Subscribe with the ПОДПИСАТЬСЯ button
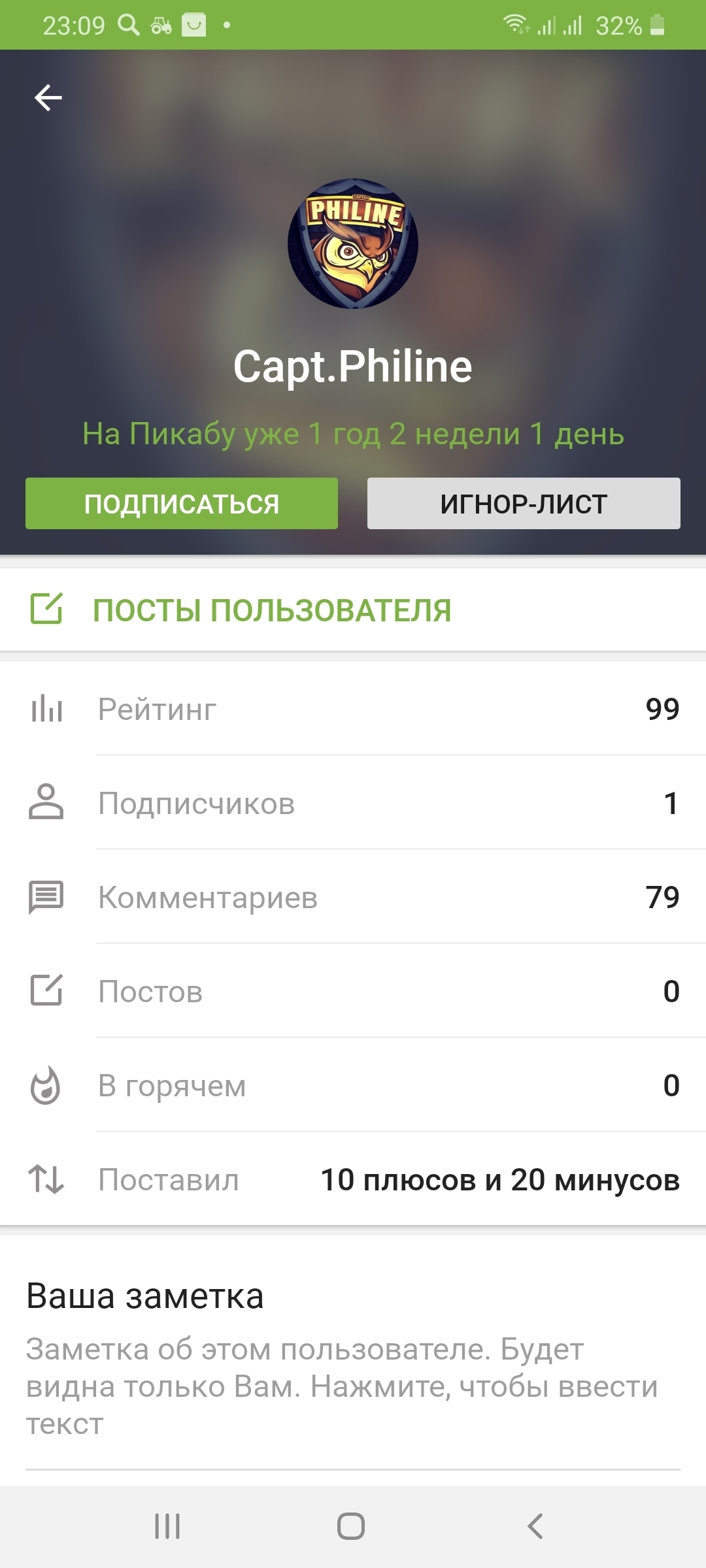 pyautogui.click(x=182, y=504)
